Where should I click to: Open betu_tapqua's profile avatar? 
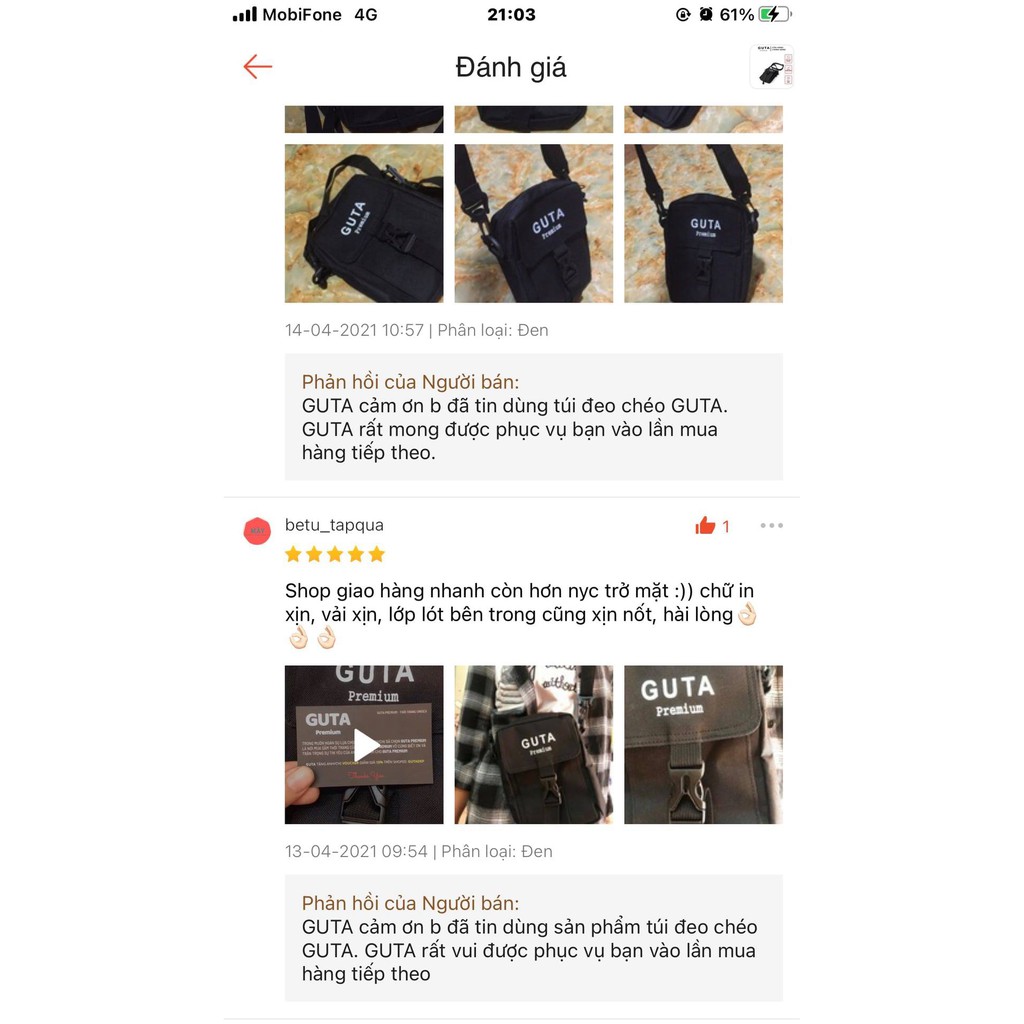click(257, 531)
